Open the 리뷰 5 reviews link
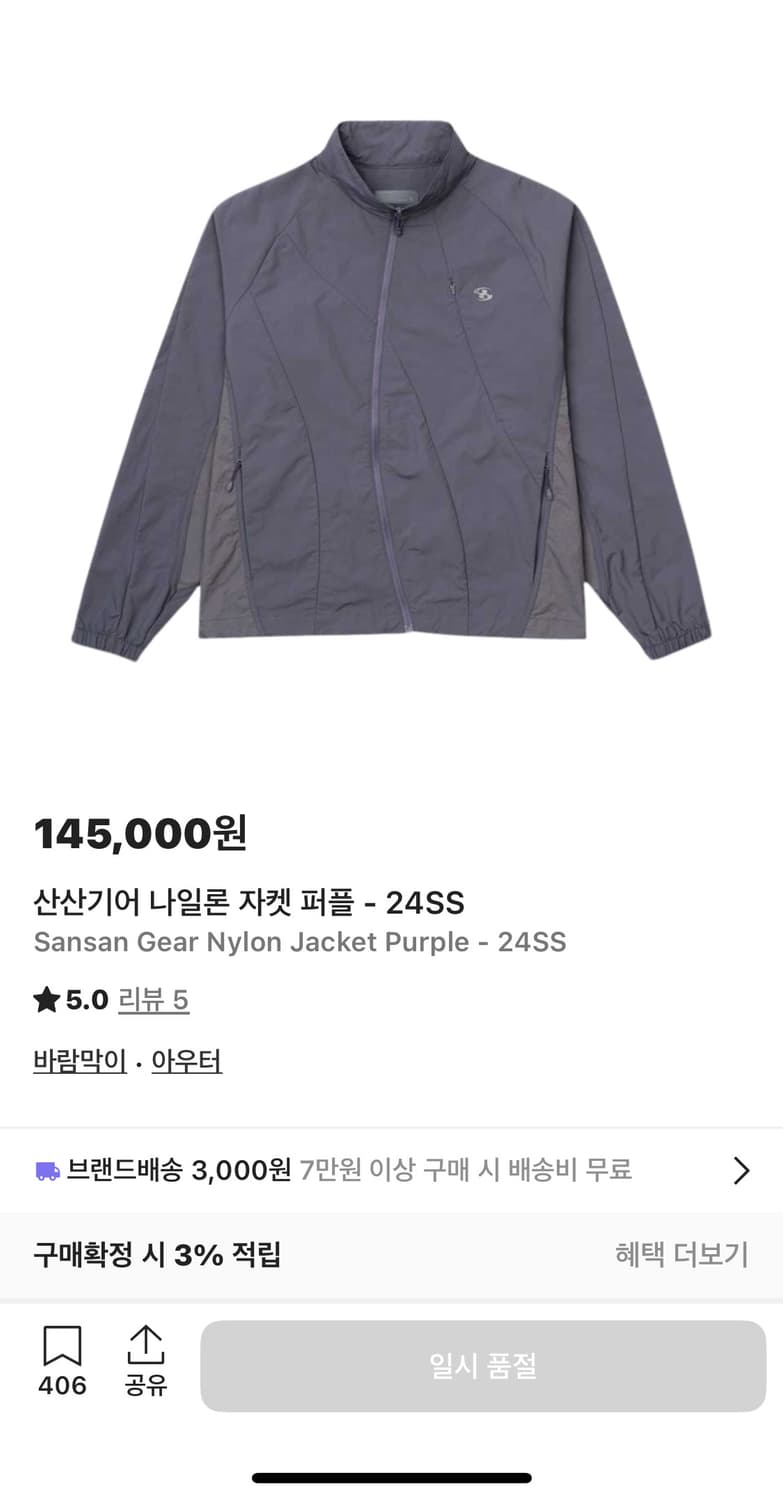 (x=152, y=1000)
